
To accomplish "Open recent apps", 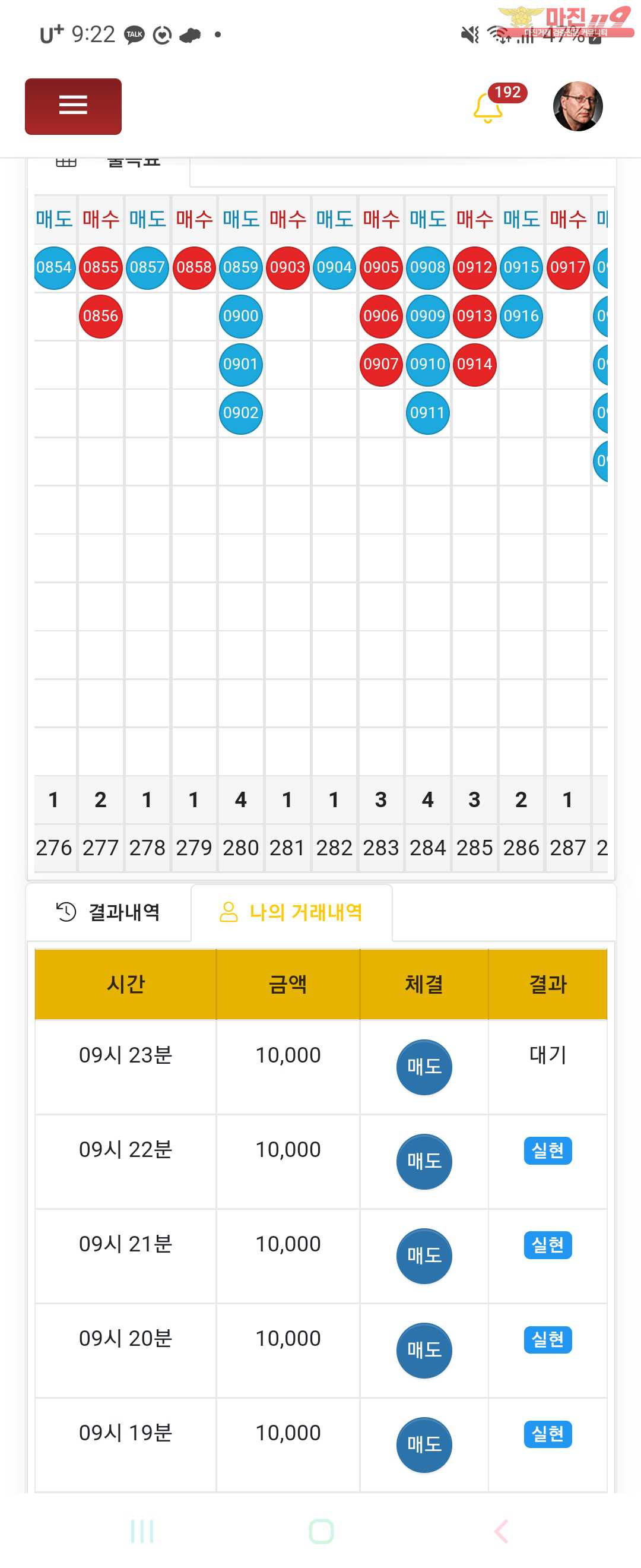I will click(x=142, y=1530).
